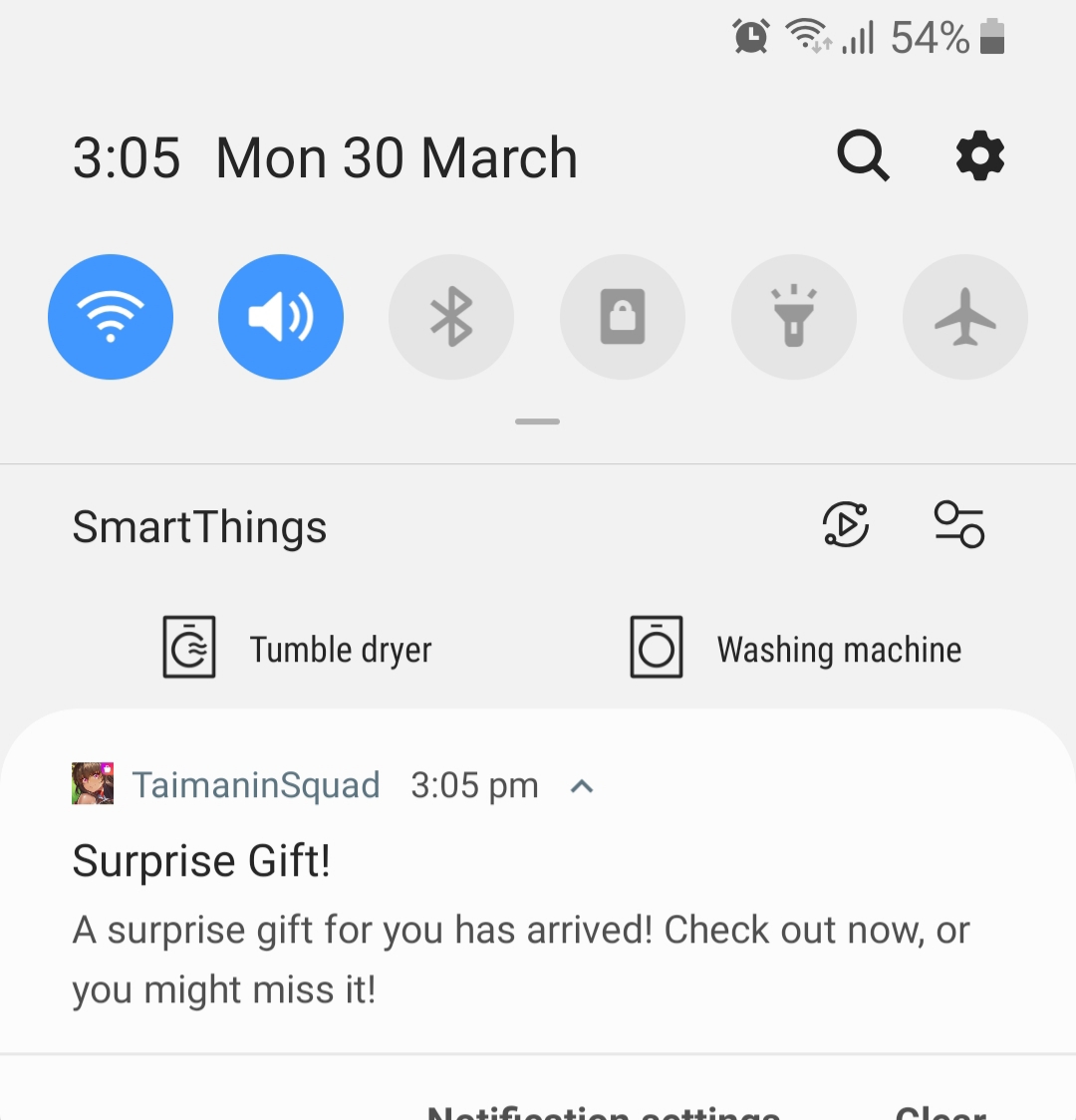Enable airplane mode

click(x=964, y=317)
